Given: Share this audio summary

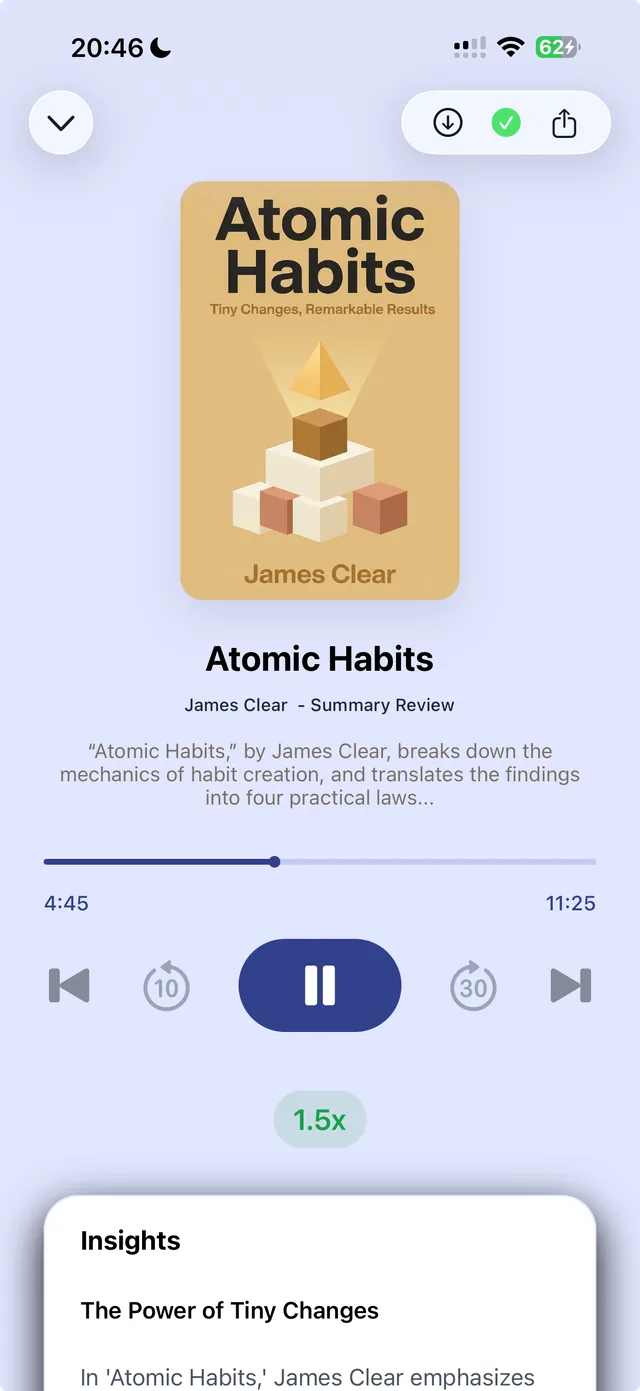Looking at the screenshot, I should click(565, 123).
